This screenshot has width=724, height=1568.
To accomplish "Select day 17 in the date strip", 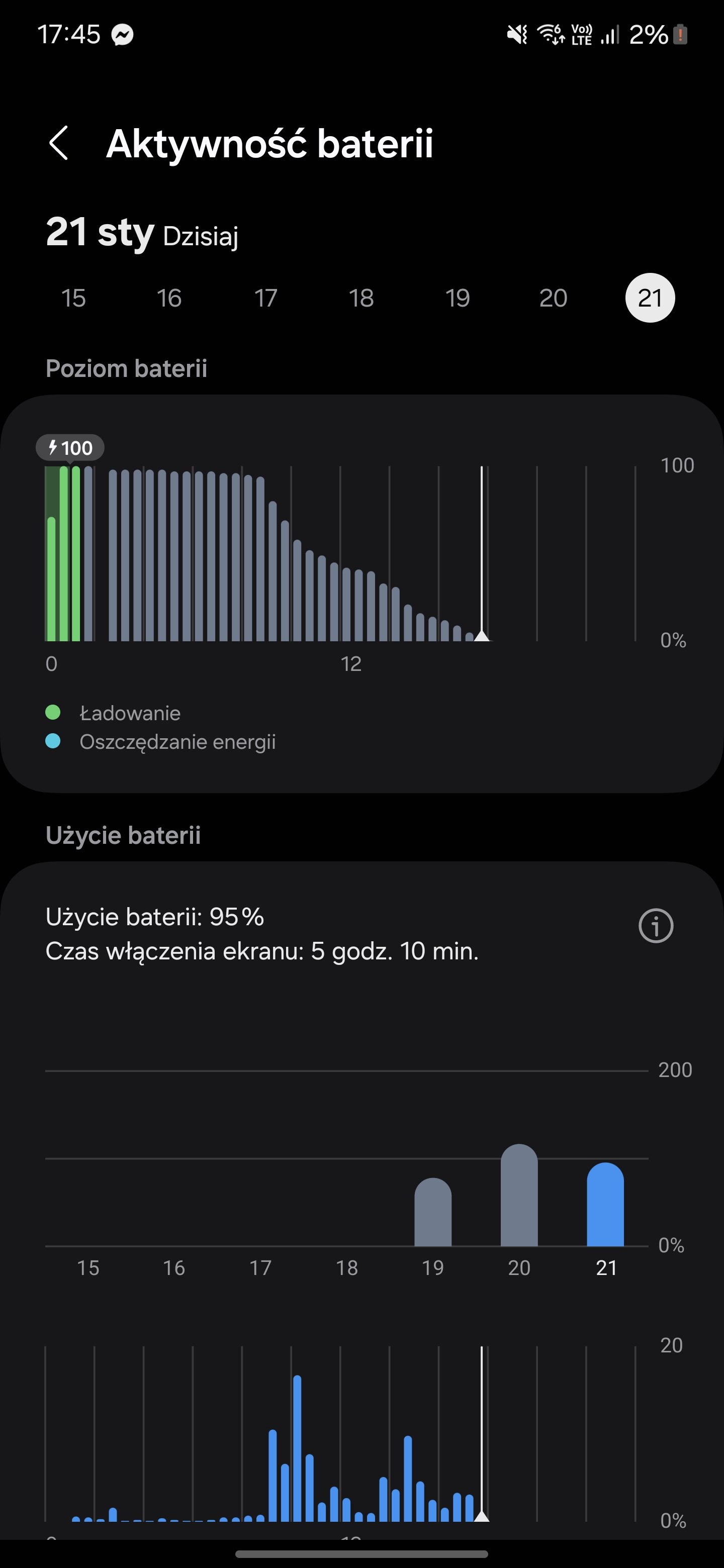I will tap(265, 298).
